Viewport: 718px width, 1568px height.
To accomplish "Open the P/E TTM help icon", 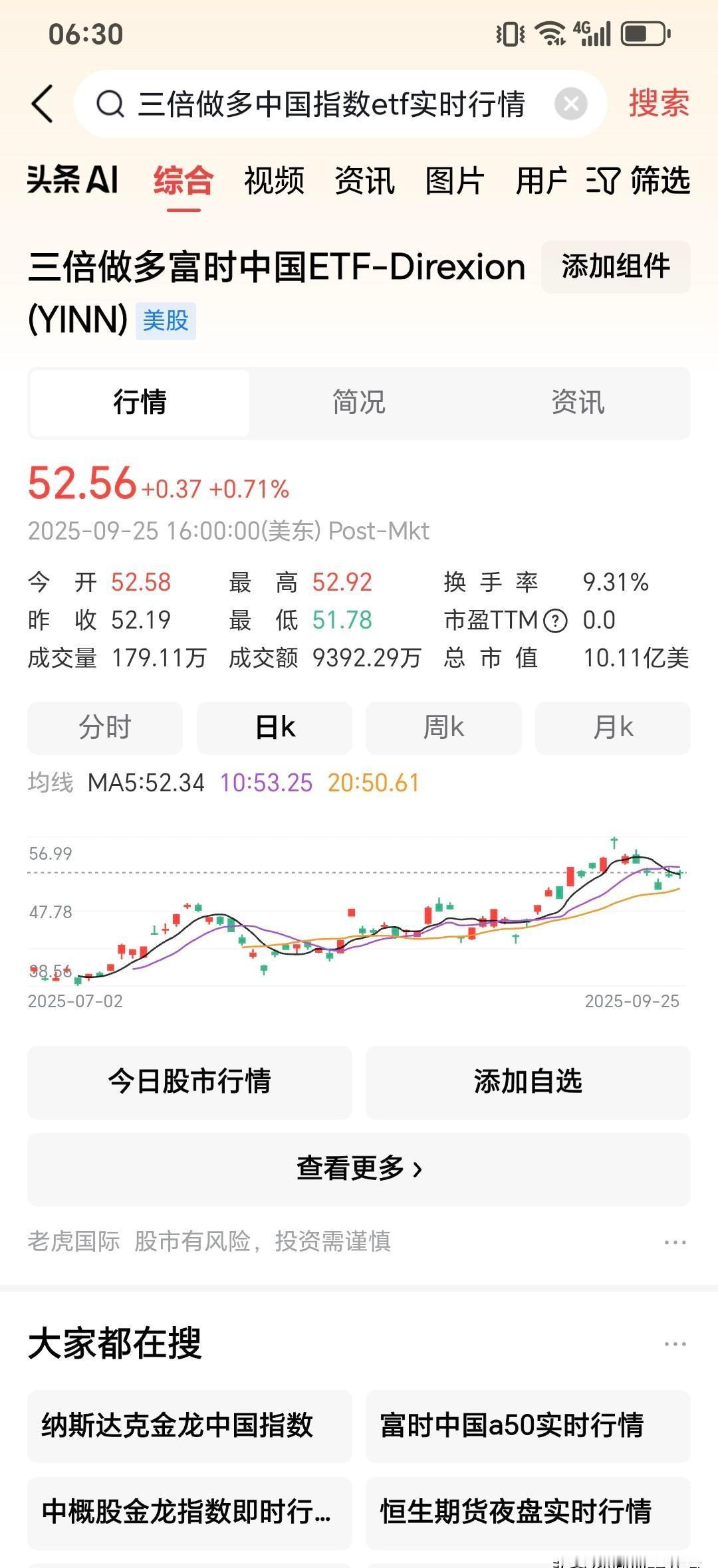I will click(555, 621).
